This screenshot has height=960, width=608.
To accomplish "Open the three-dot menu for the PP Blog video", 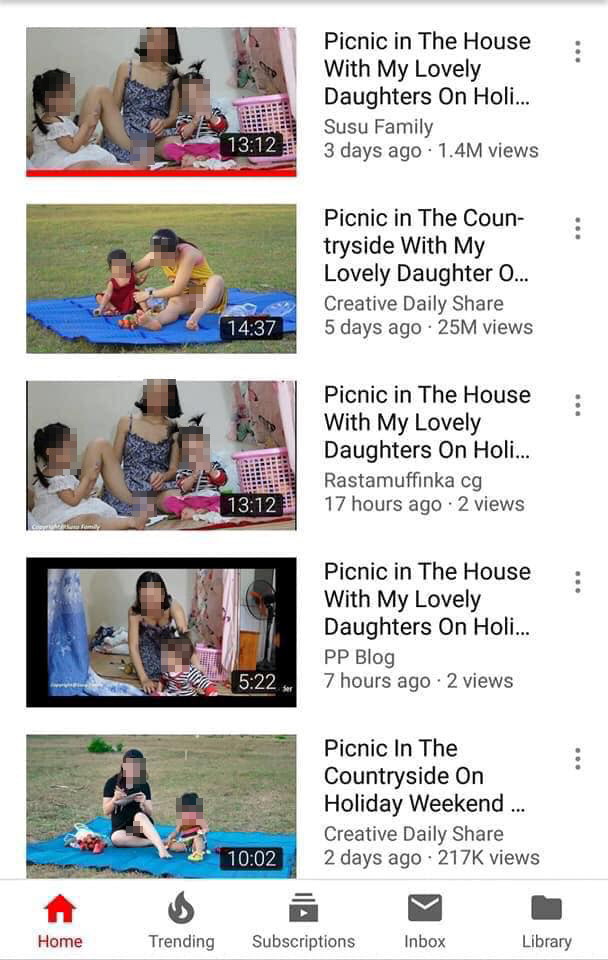I will coord(577,582).
